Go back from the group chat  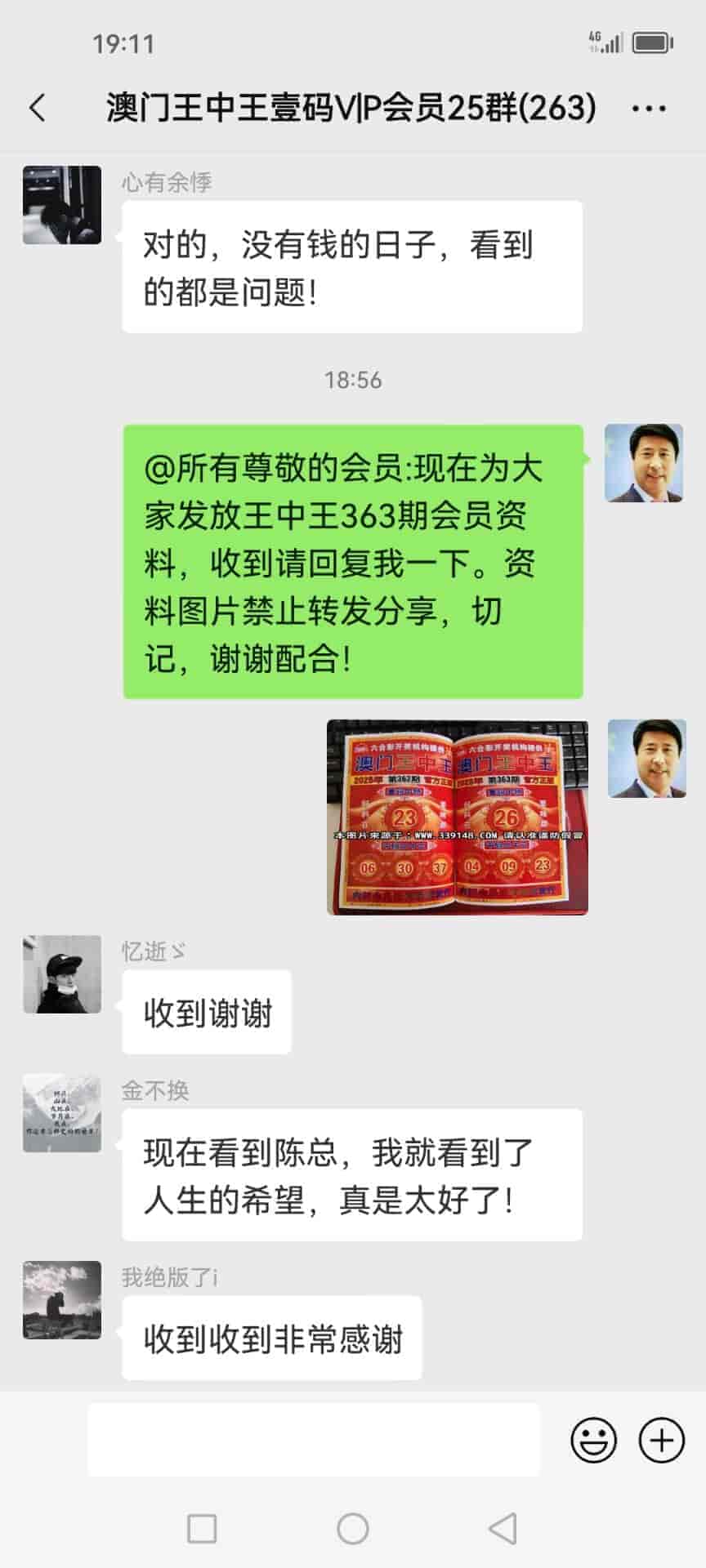pyautogui.click(x=38, y=108)
